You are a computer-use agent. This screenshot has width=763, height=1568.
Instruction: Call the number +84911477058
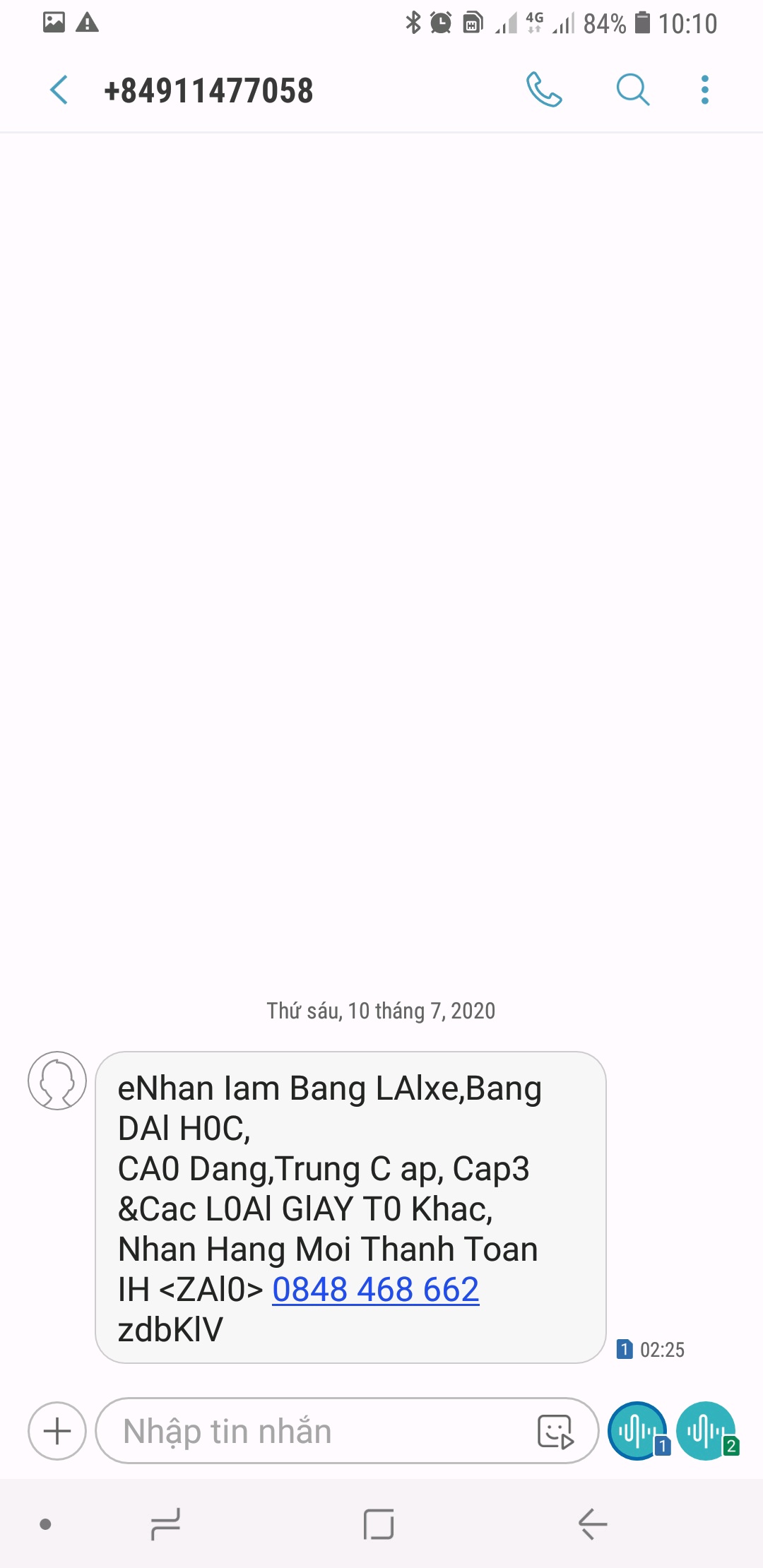tap(544, 90)
